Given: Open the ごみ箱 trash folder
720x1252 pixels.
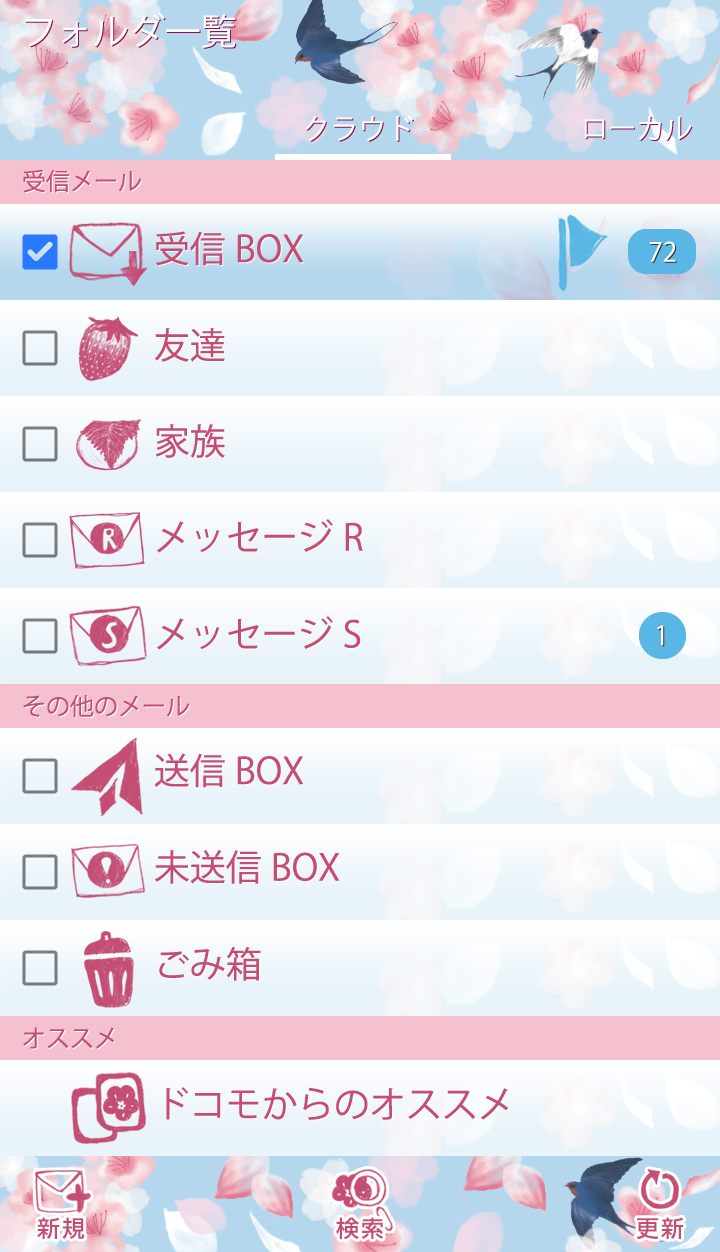Looking at the screenshot, I should 300,965.
